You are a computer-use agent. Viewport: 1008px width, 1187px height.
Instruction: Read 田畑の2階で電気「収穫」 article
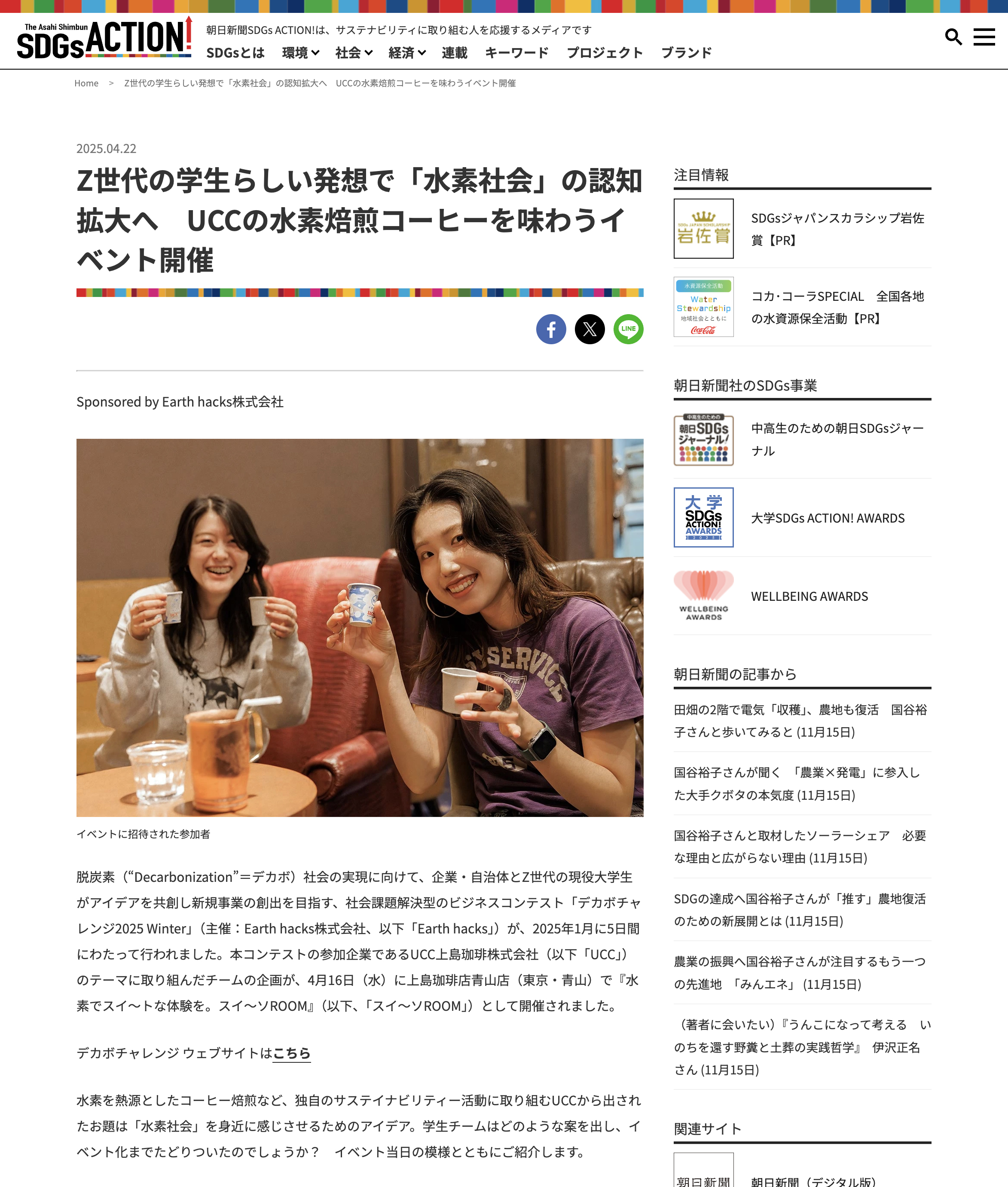point(800,721)
